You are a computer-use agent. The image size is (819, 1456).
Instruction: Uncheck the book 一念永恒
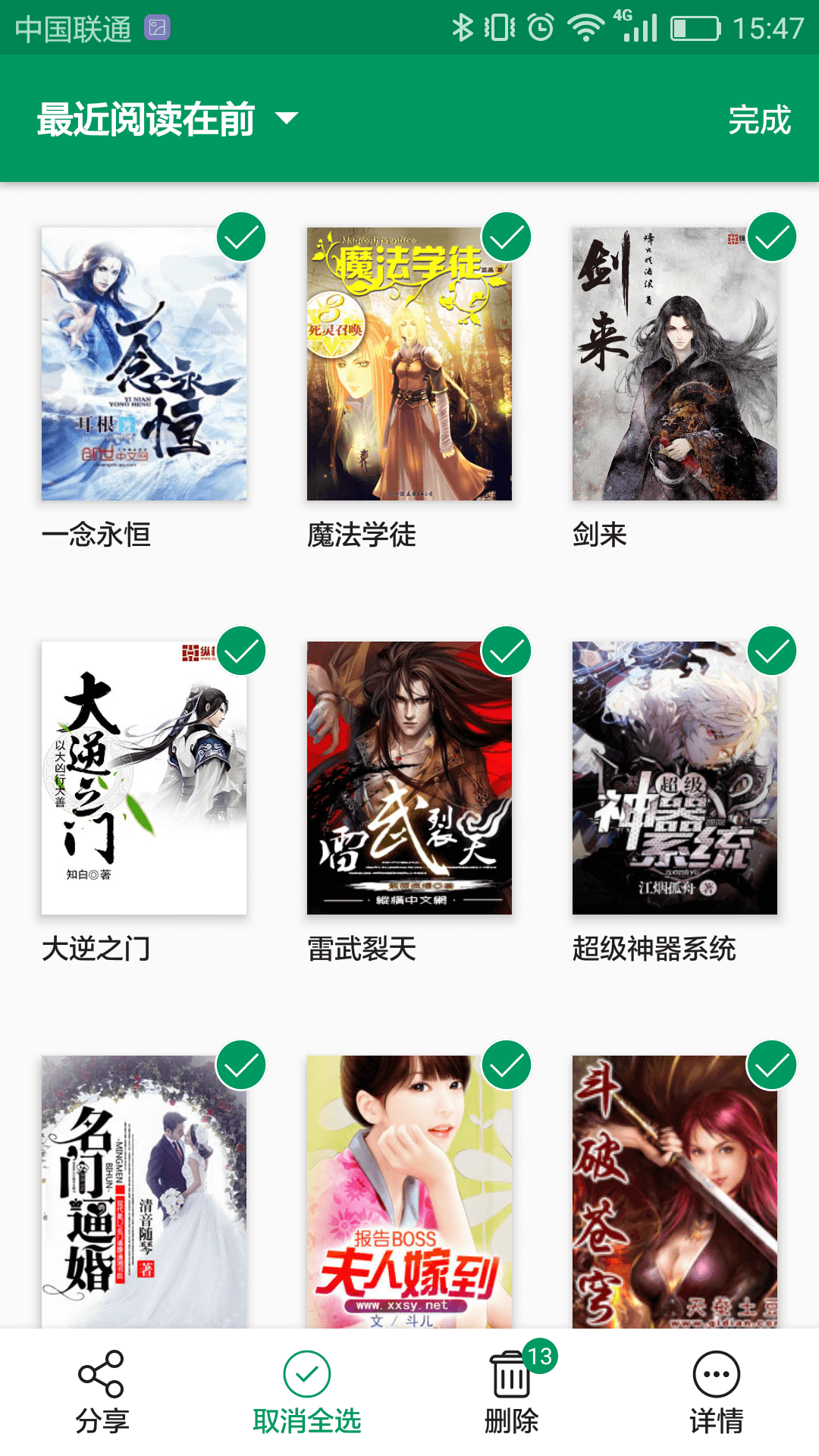[241, 237]
